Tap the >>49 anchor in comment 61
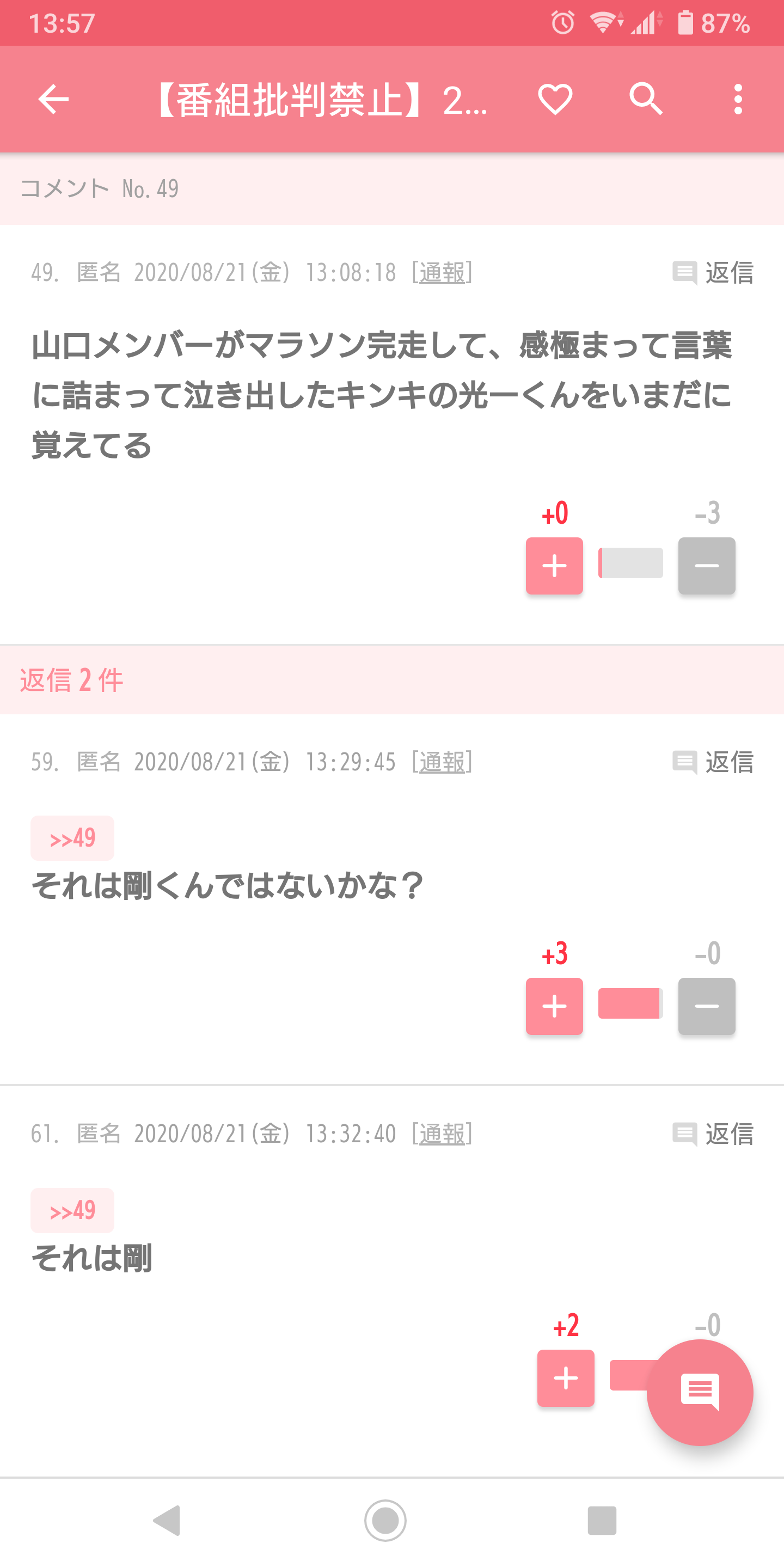The width and height of the screenshot is (784, 1568). tap(72, 1210)
